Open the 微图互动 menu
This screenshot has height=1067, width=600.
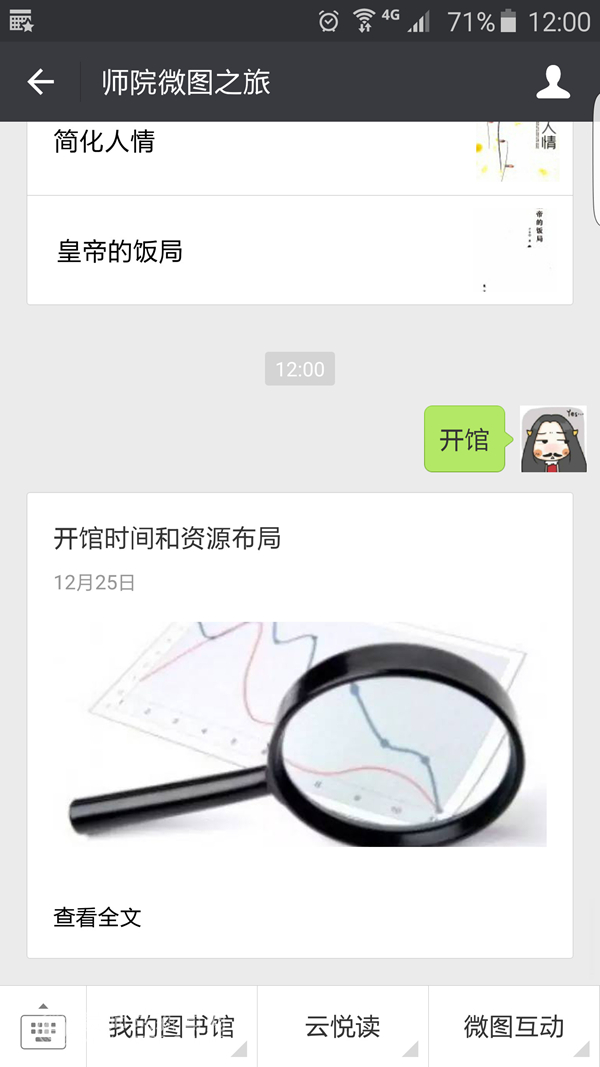coord(514,1027)
